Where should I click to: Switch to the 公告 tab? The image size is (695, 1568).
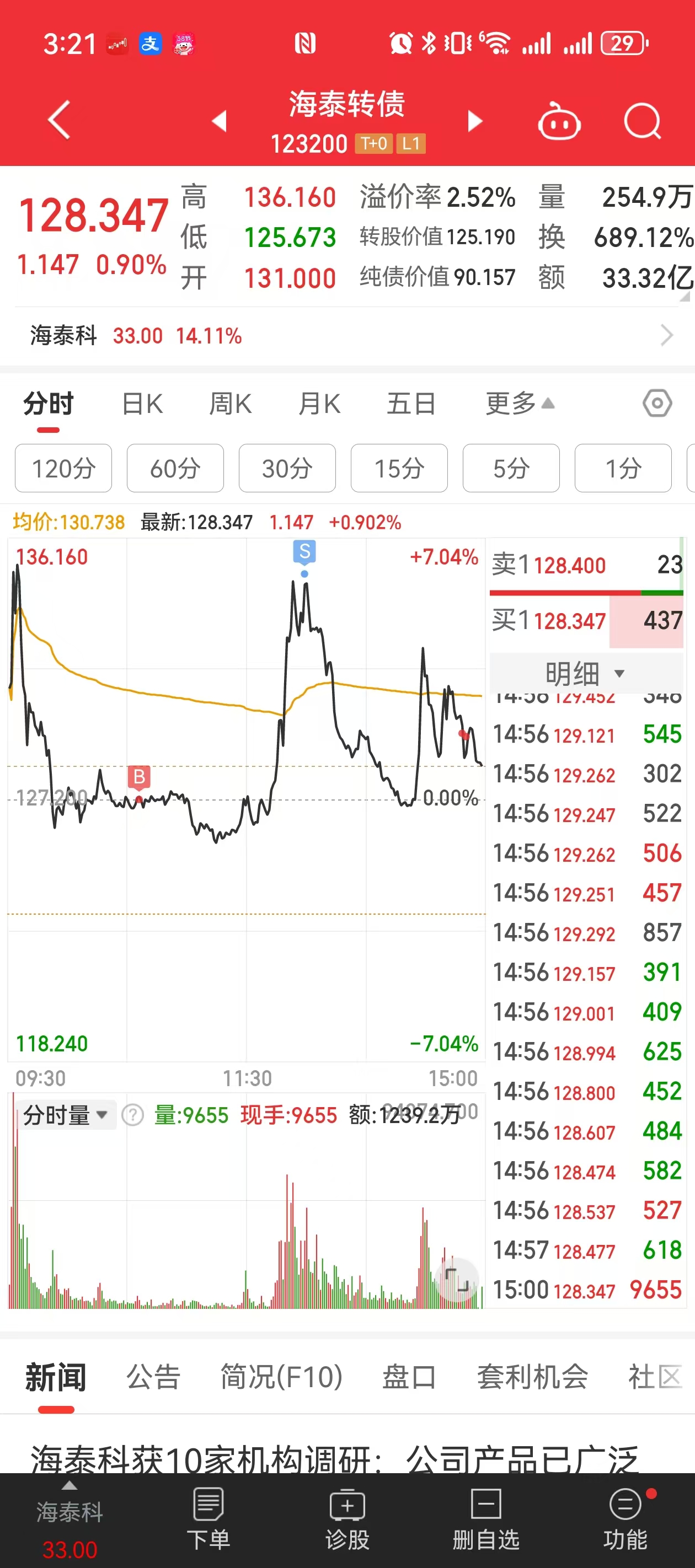coord(153,1376)
